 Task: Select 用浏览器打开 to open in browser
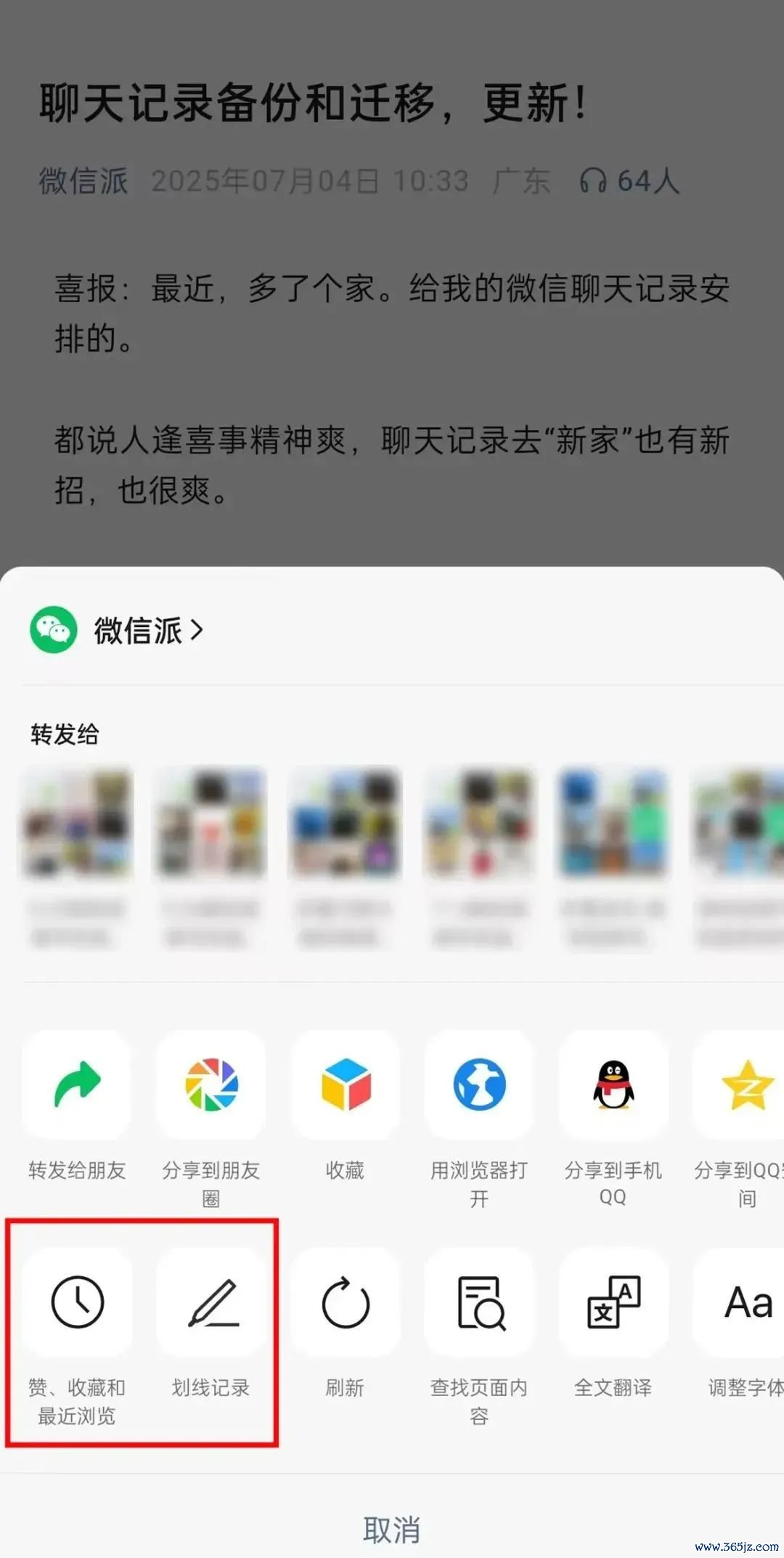479,1084
